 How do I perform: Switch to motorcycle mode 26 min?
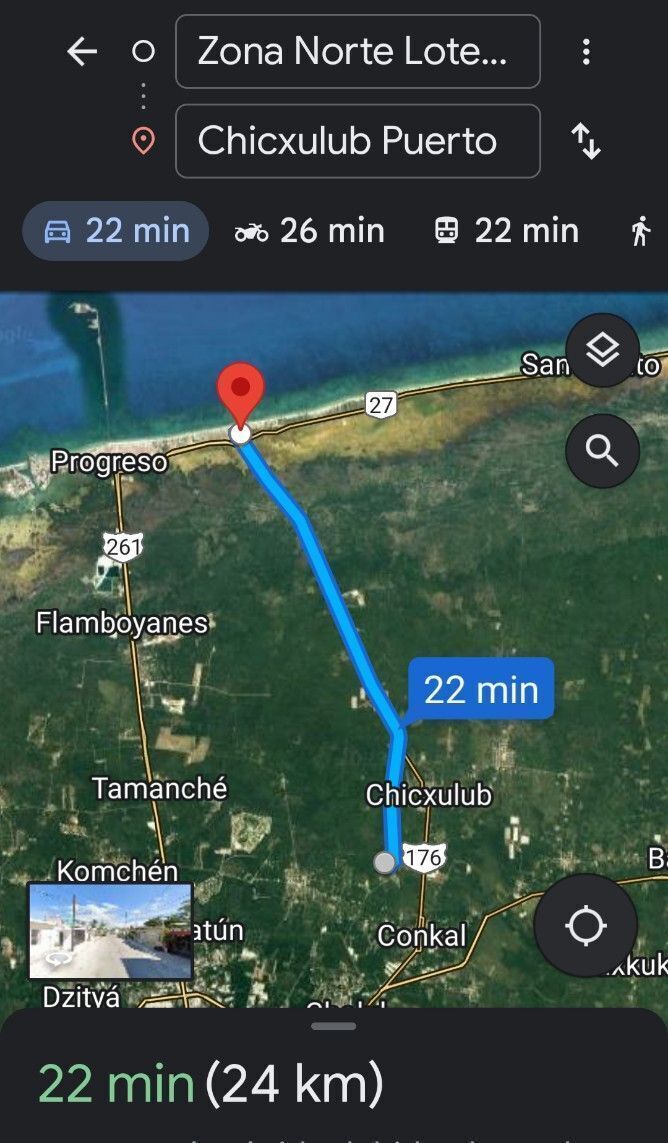point(309,231)
